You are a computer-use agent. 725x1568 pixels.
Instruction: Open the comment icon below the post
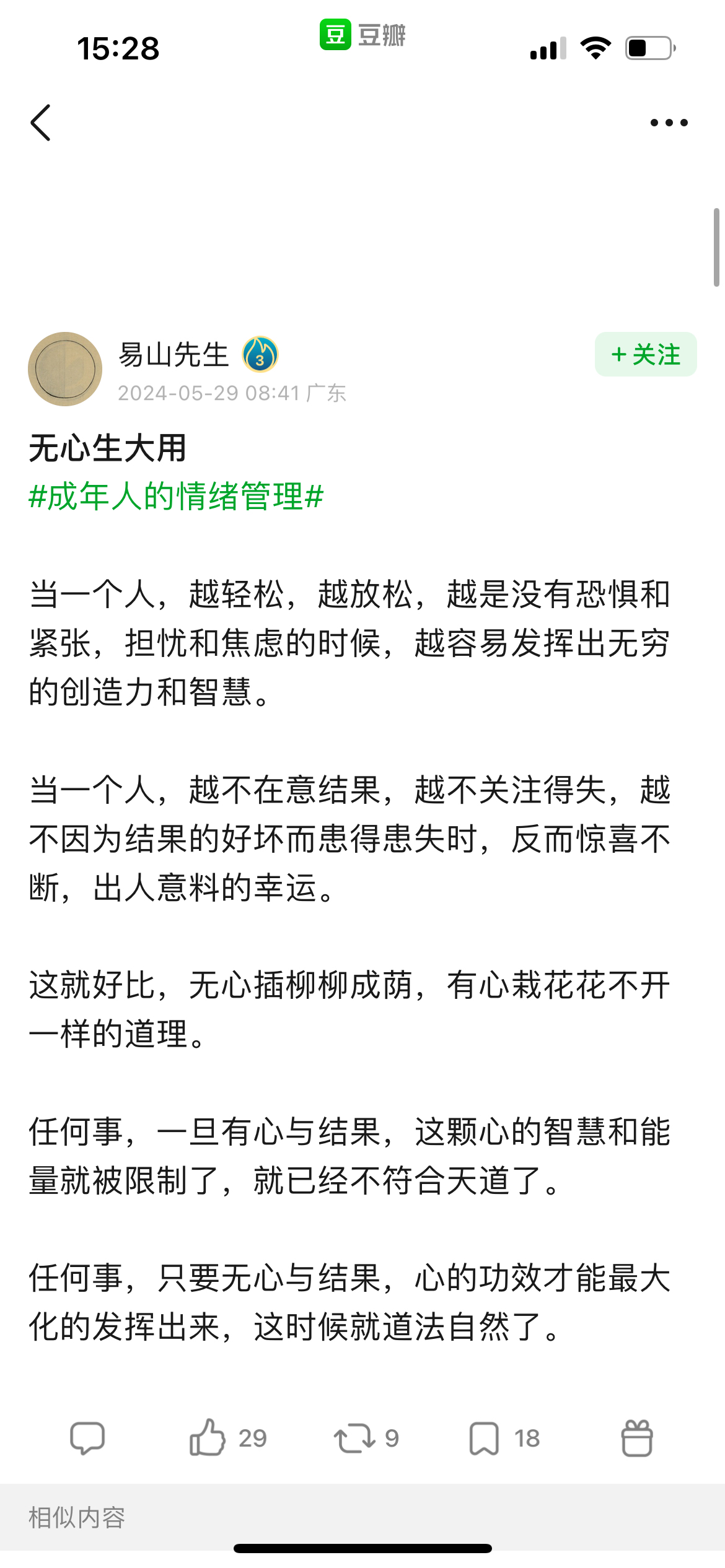pyautogui.click(x=87, y=1438)
